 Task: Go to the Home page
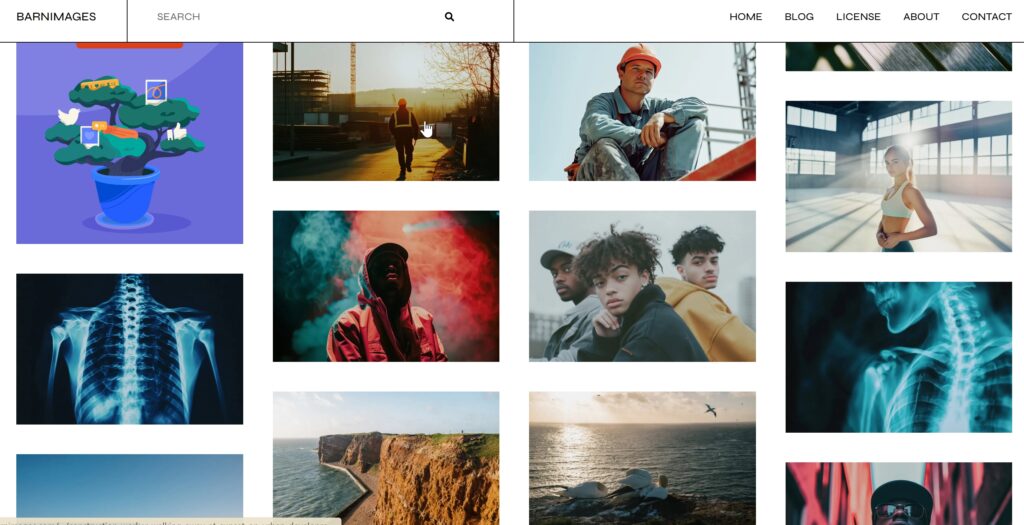[x=745, y=17]
